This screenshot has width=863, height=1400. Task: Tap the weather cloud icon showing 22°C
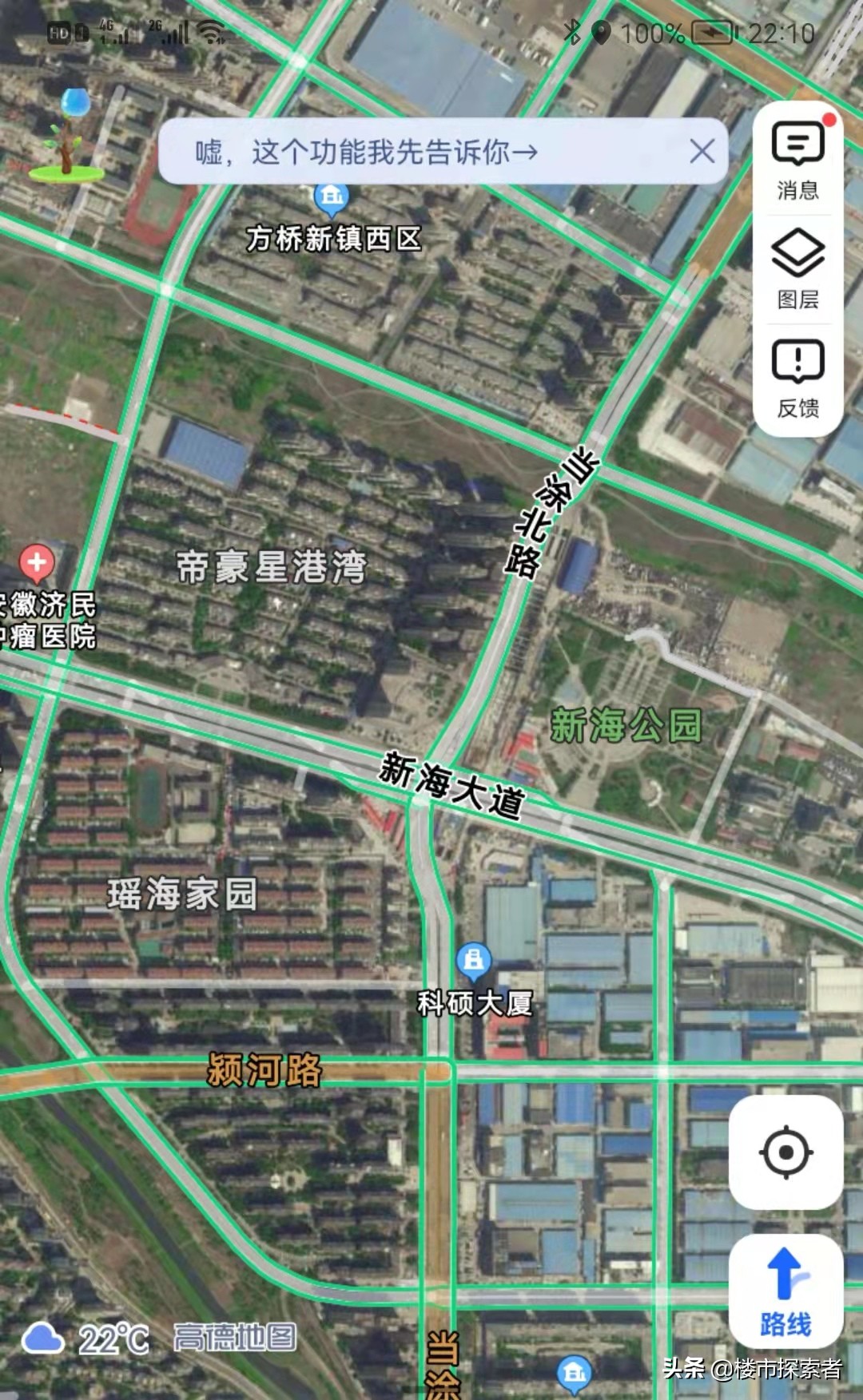(43, 1337)
